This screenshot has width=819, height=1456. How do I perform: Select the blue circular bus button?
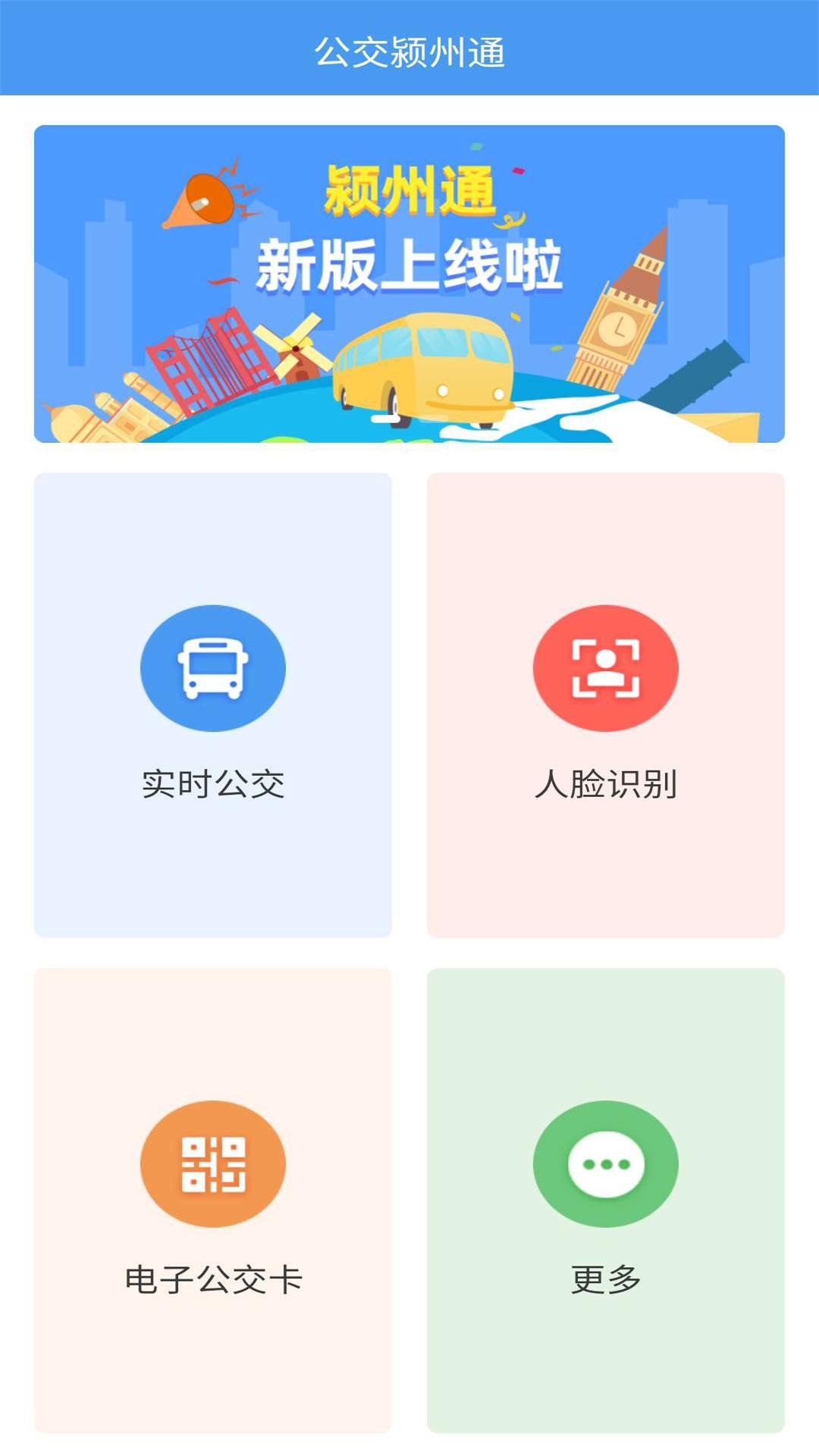(x=212, y=667)
